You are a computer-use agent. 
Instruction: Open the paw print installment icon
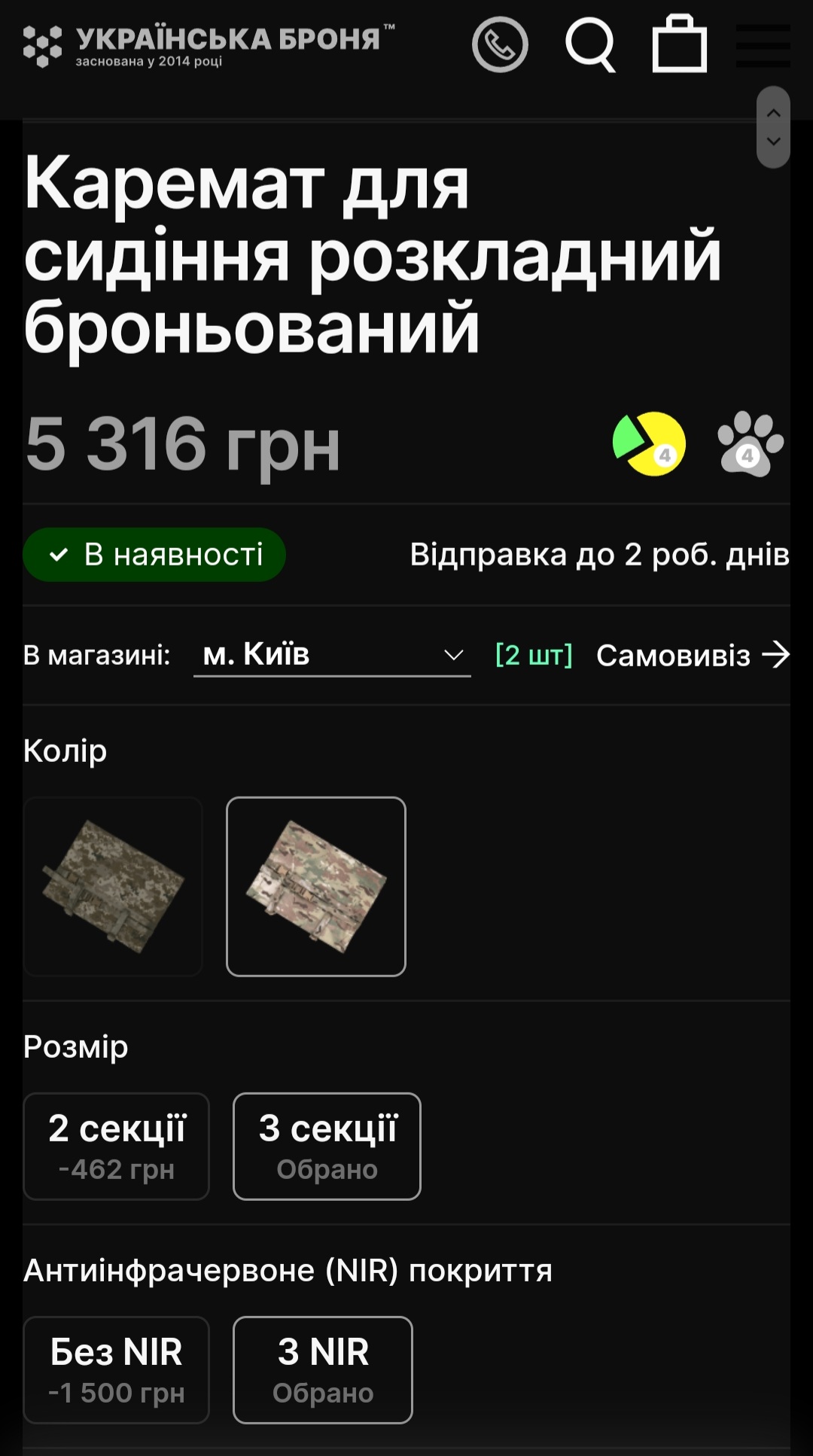tap(751, 443)
